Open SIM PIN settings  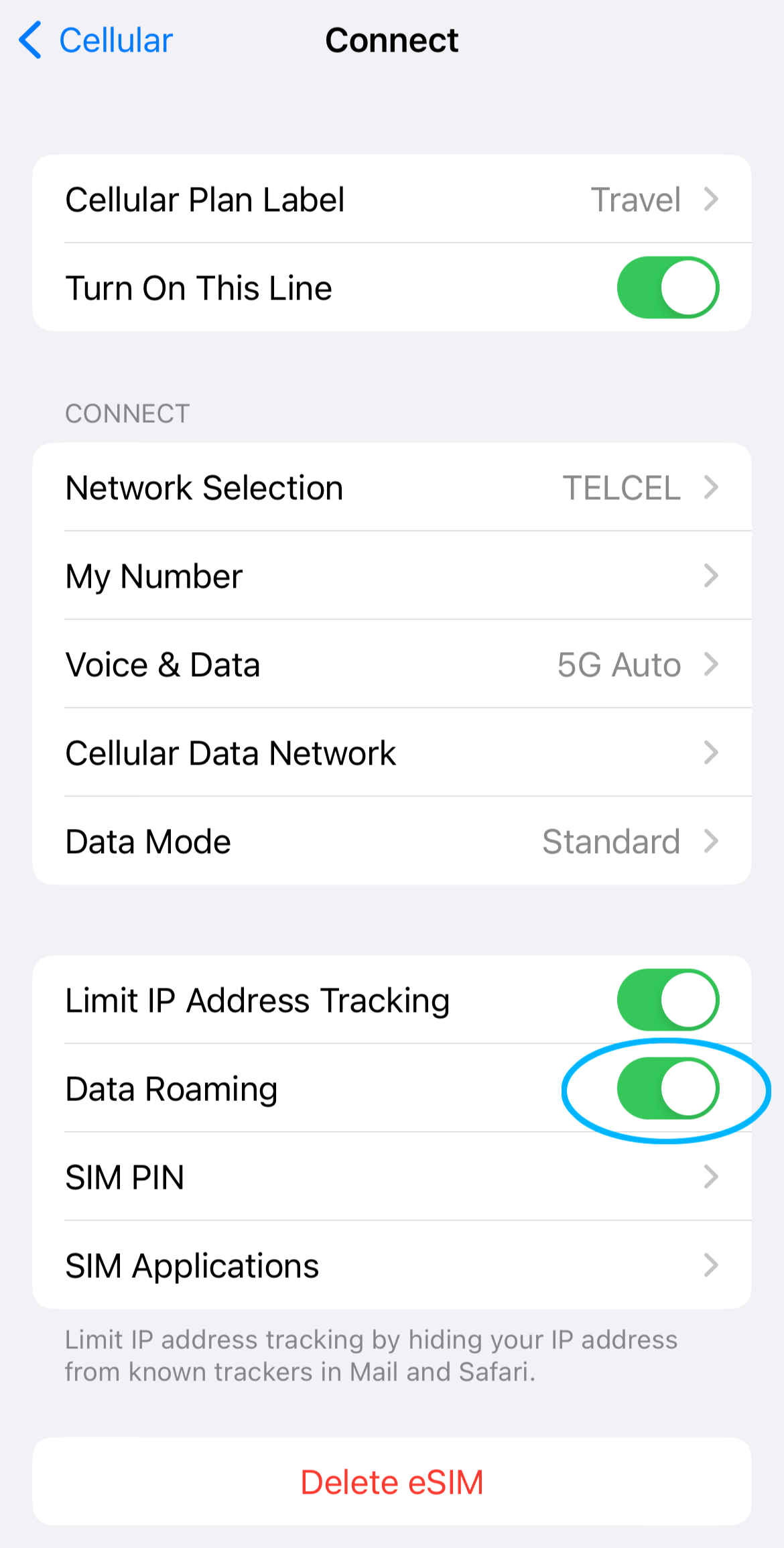point(391,1177)
